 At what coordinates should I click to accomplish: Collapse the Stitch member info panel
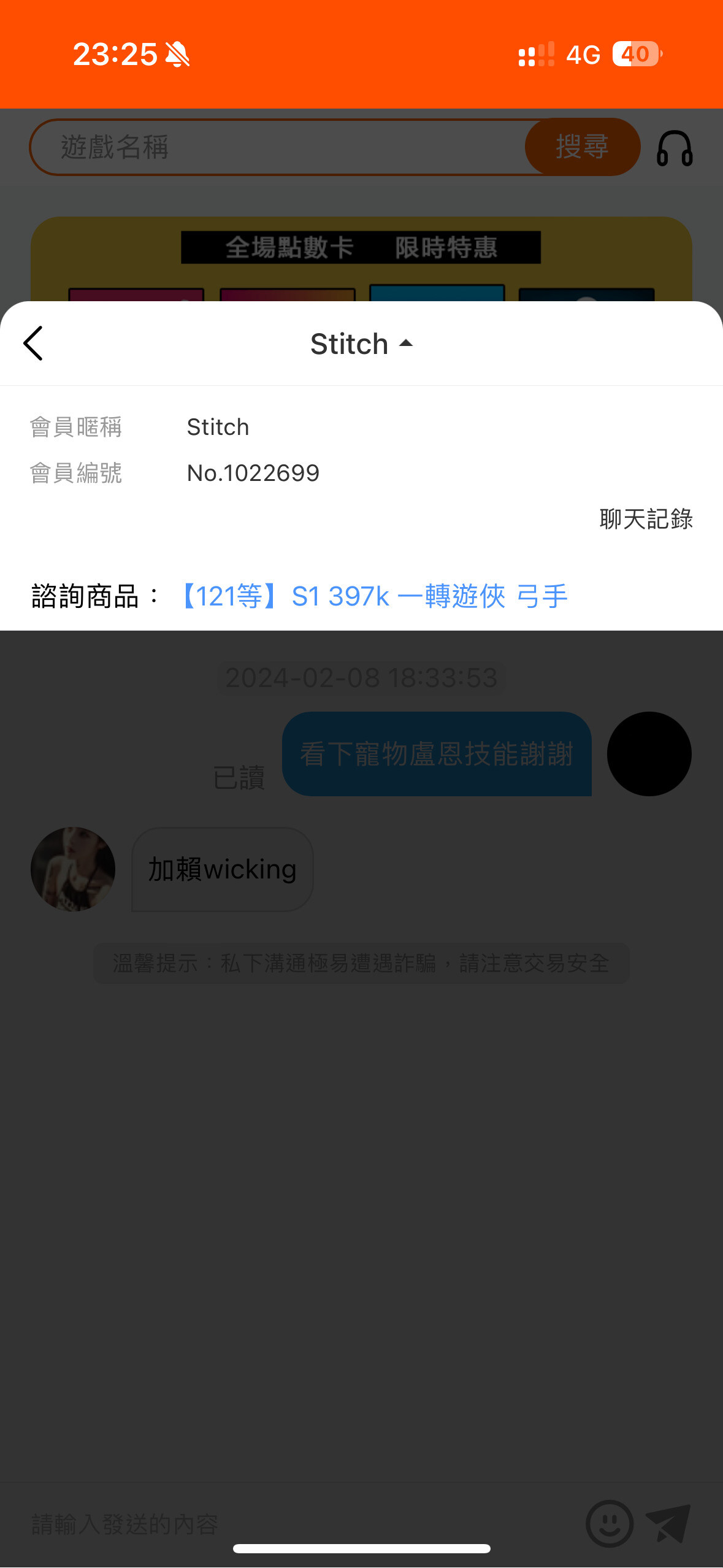tap(405, 344)
